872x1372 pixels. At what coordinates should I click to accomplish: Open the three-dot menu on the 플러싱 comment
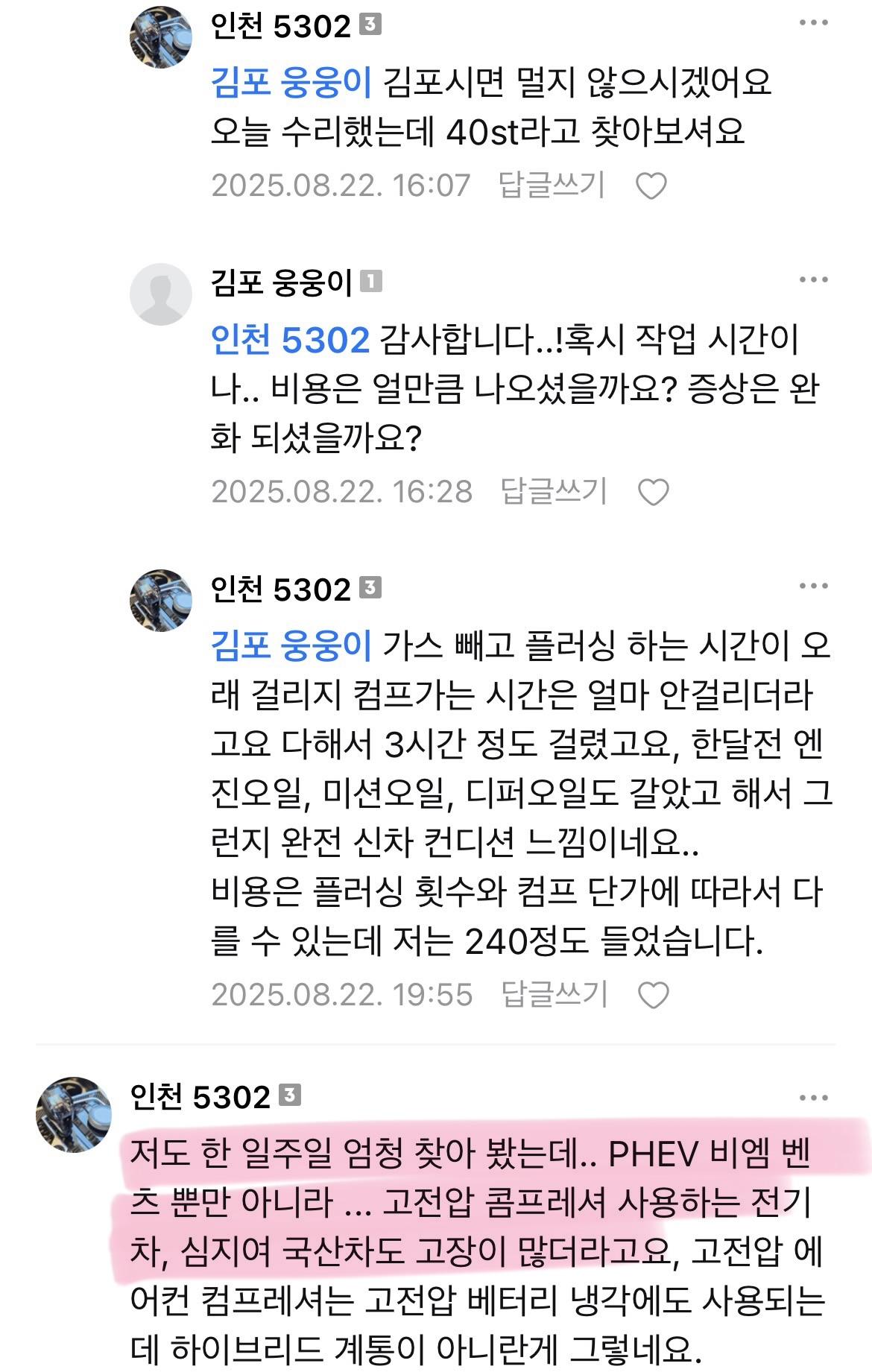point(813,586)
